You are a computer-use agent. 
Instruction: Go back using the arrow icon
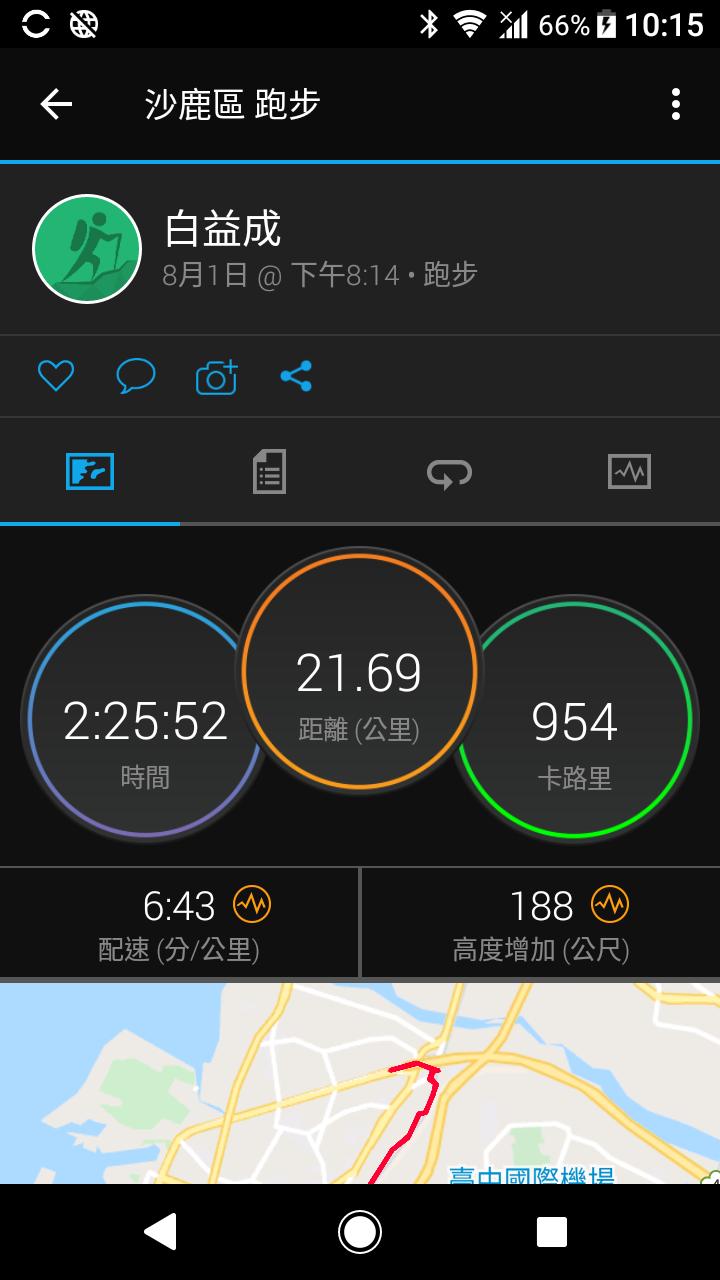pos(56,104)
